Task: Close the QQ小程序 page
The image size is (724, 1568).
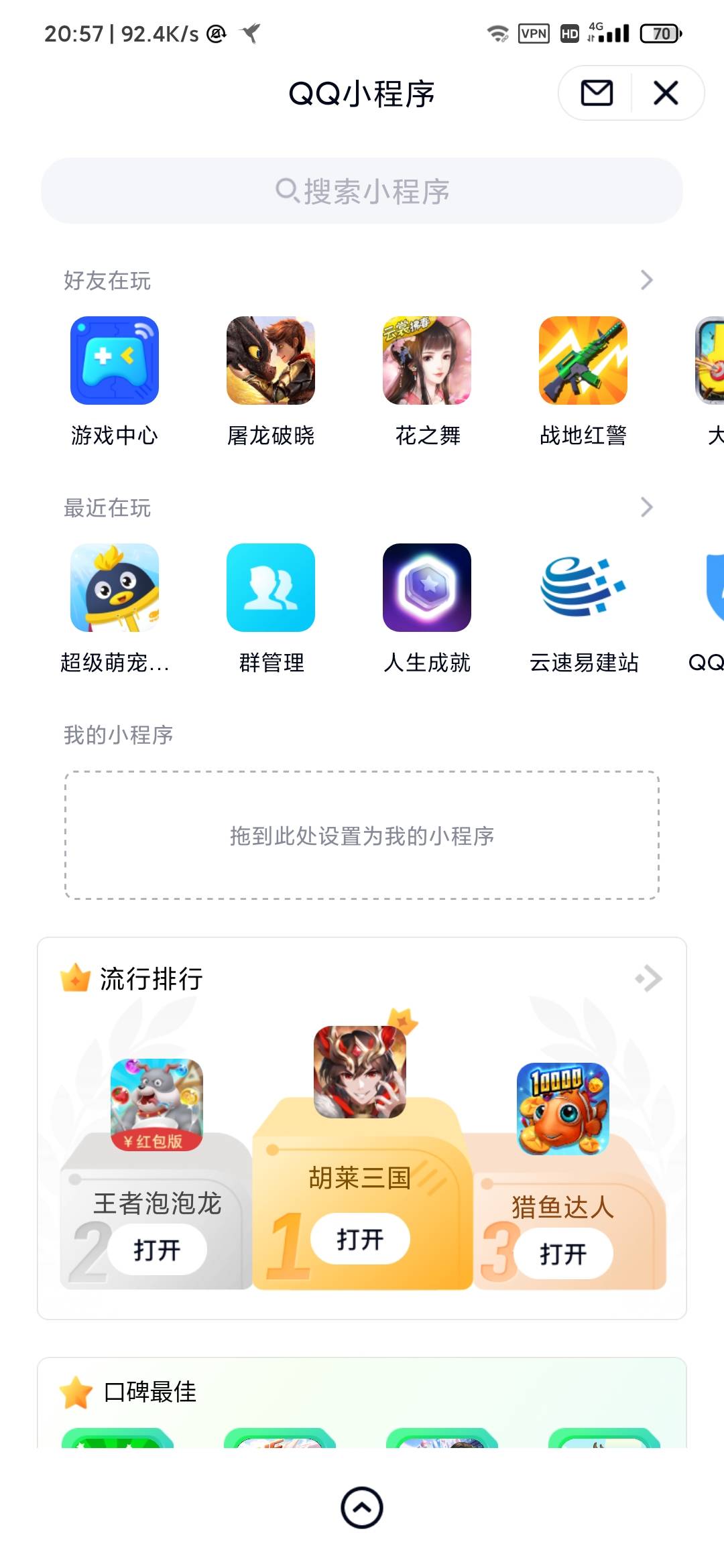Action: pos(666,92)
